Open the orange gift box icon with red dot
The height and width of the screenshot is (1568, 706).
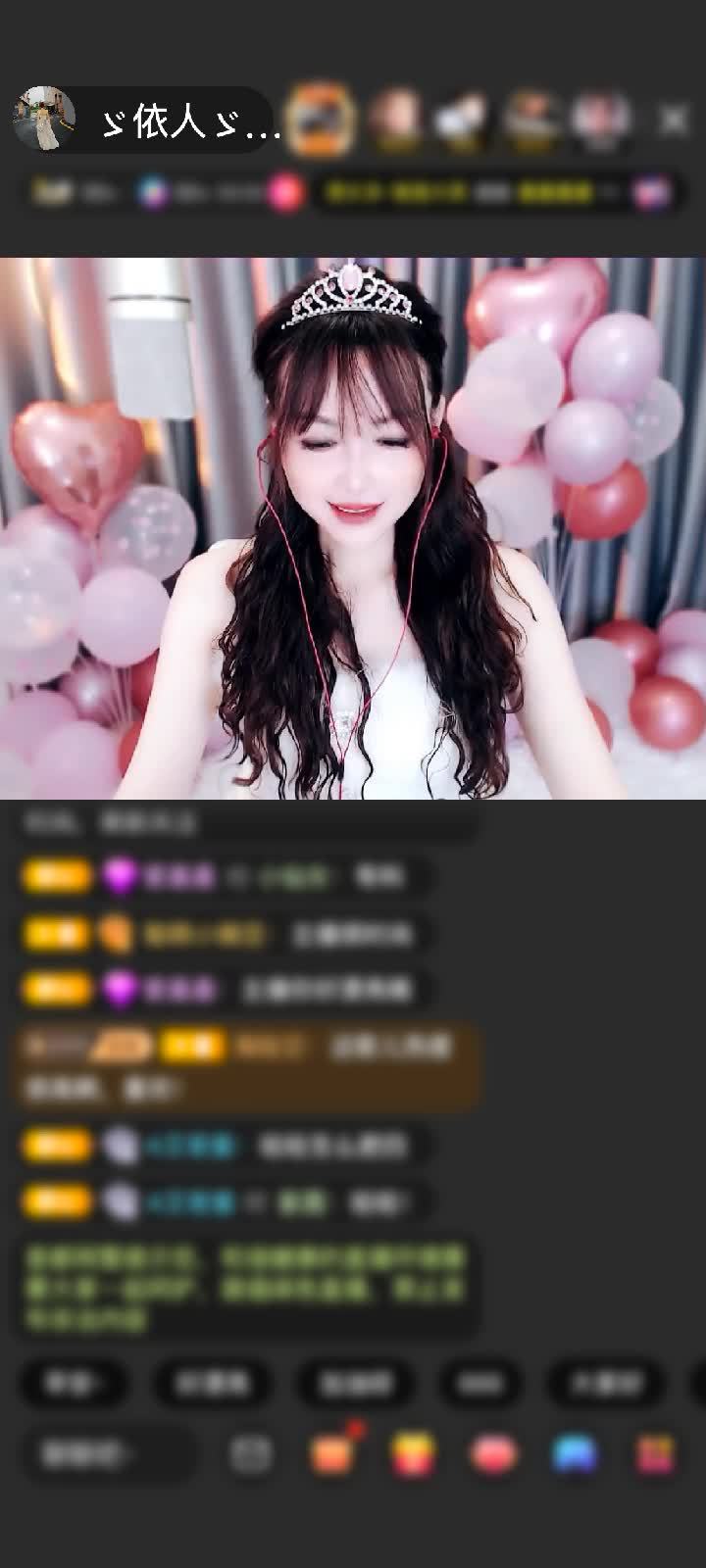coord(332,1453)
